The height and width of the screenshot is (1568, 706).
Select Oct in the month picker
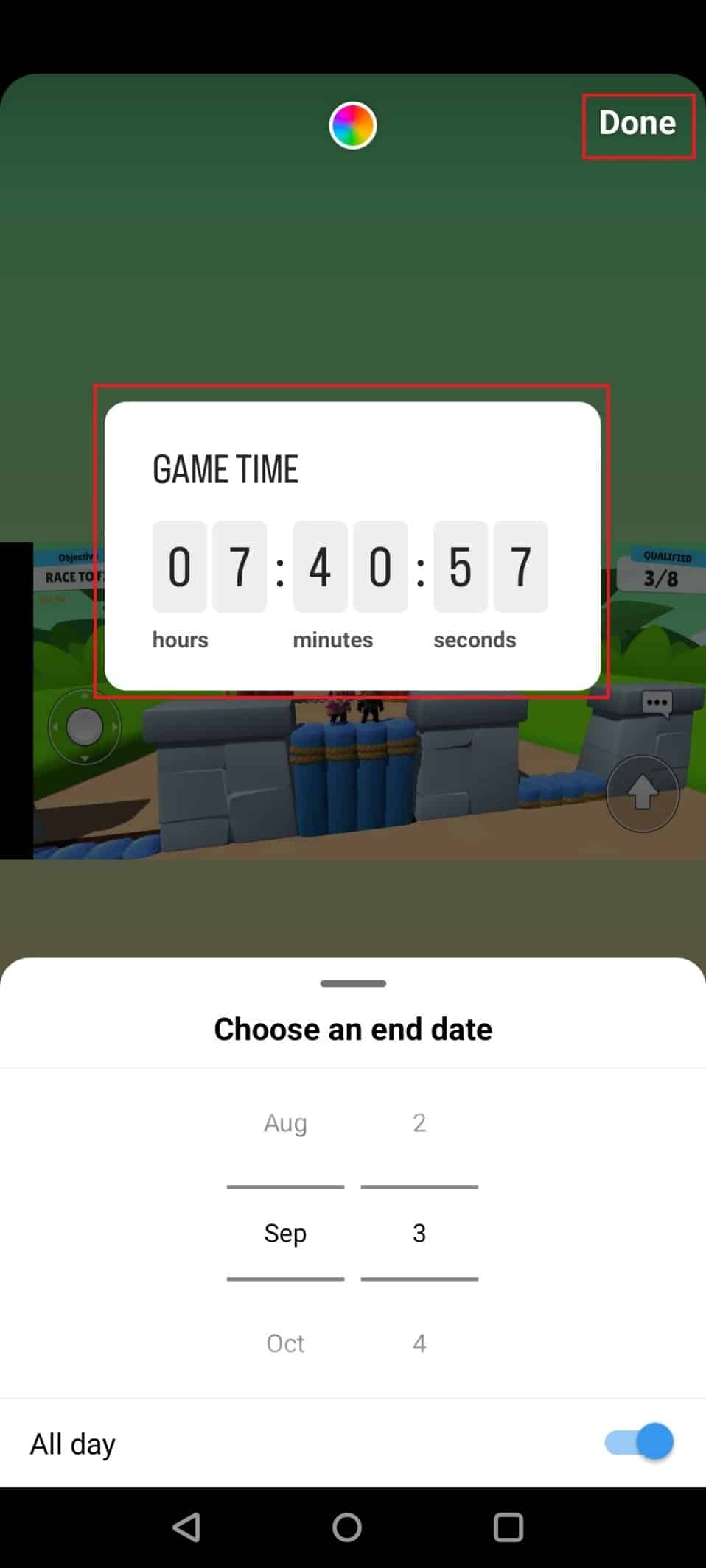pos(285,1343)
